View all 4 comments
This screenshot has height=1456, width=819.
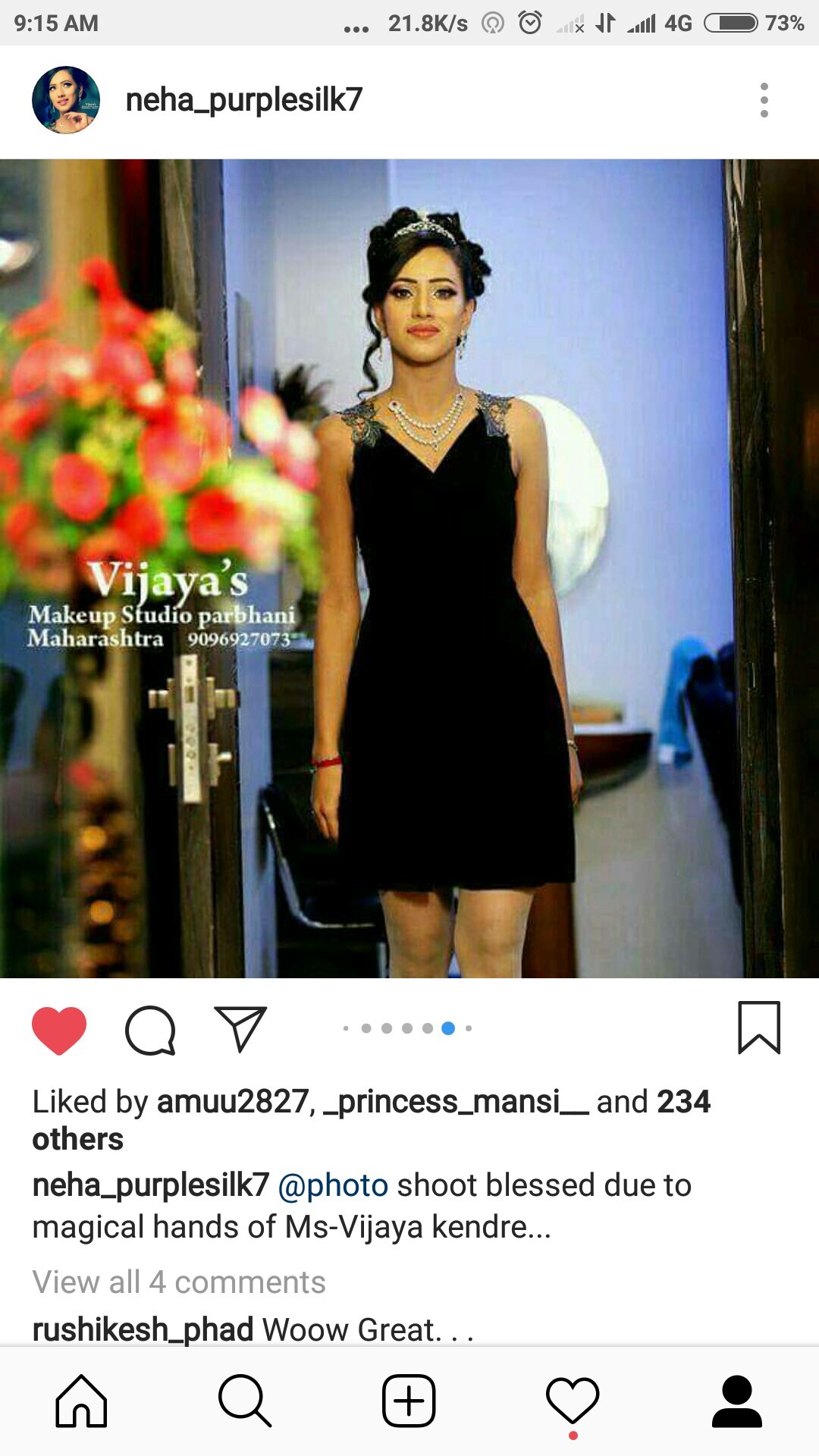pos(179,1282)
